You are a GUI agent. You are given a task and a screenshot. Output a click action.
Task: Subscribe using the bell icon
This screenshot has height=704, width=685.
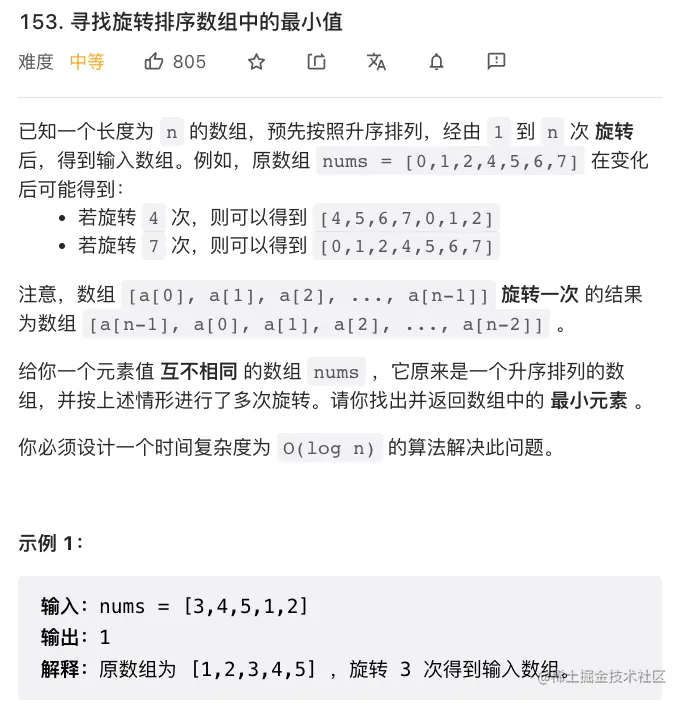(x=436, y=62)
